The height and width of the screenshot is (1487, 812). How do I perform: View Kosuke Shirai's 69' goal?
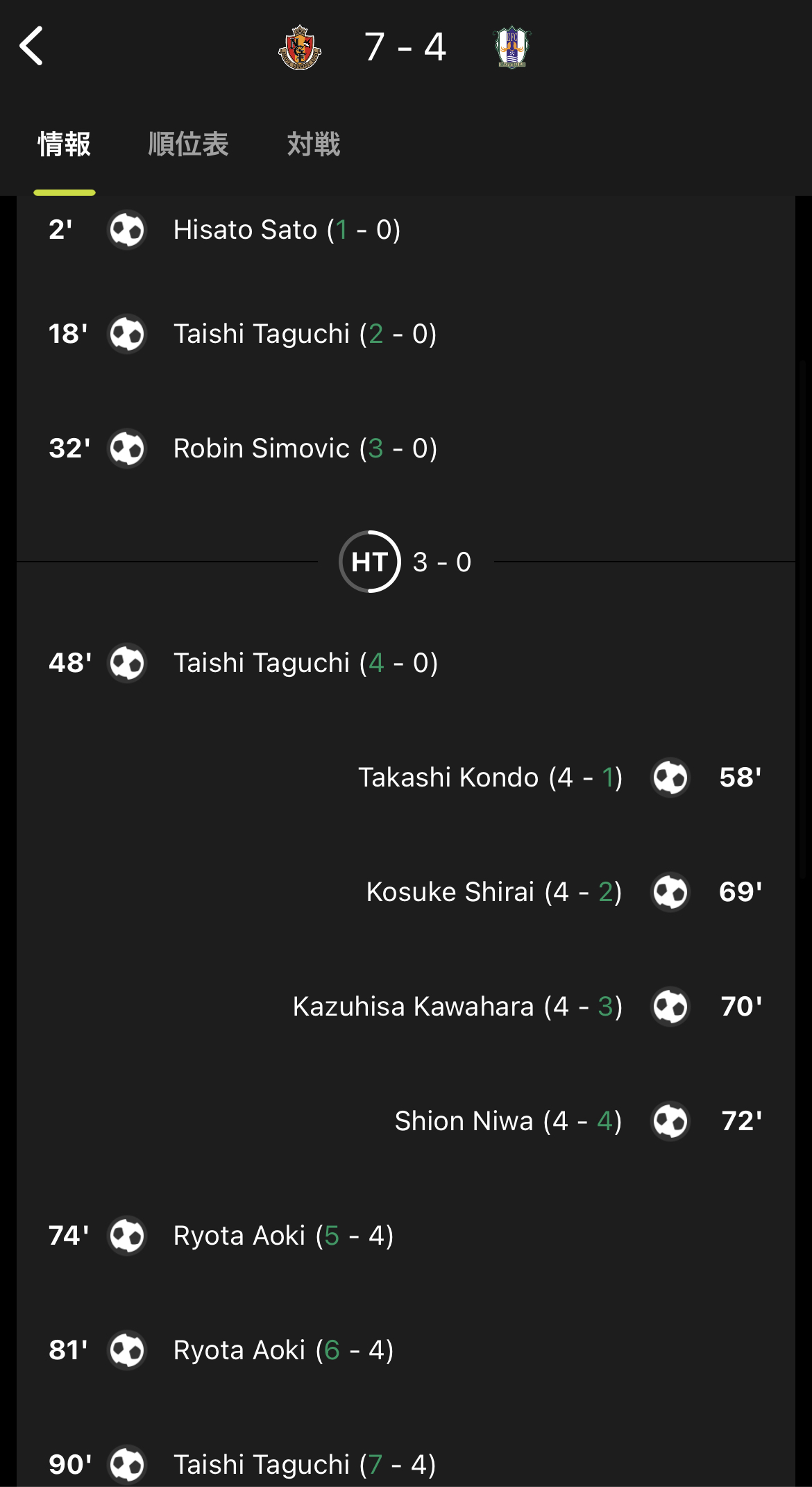[406, 892]
